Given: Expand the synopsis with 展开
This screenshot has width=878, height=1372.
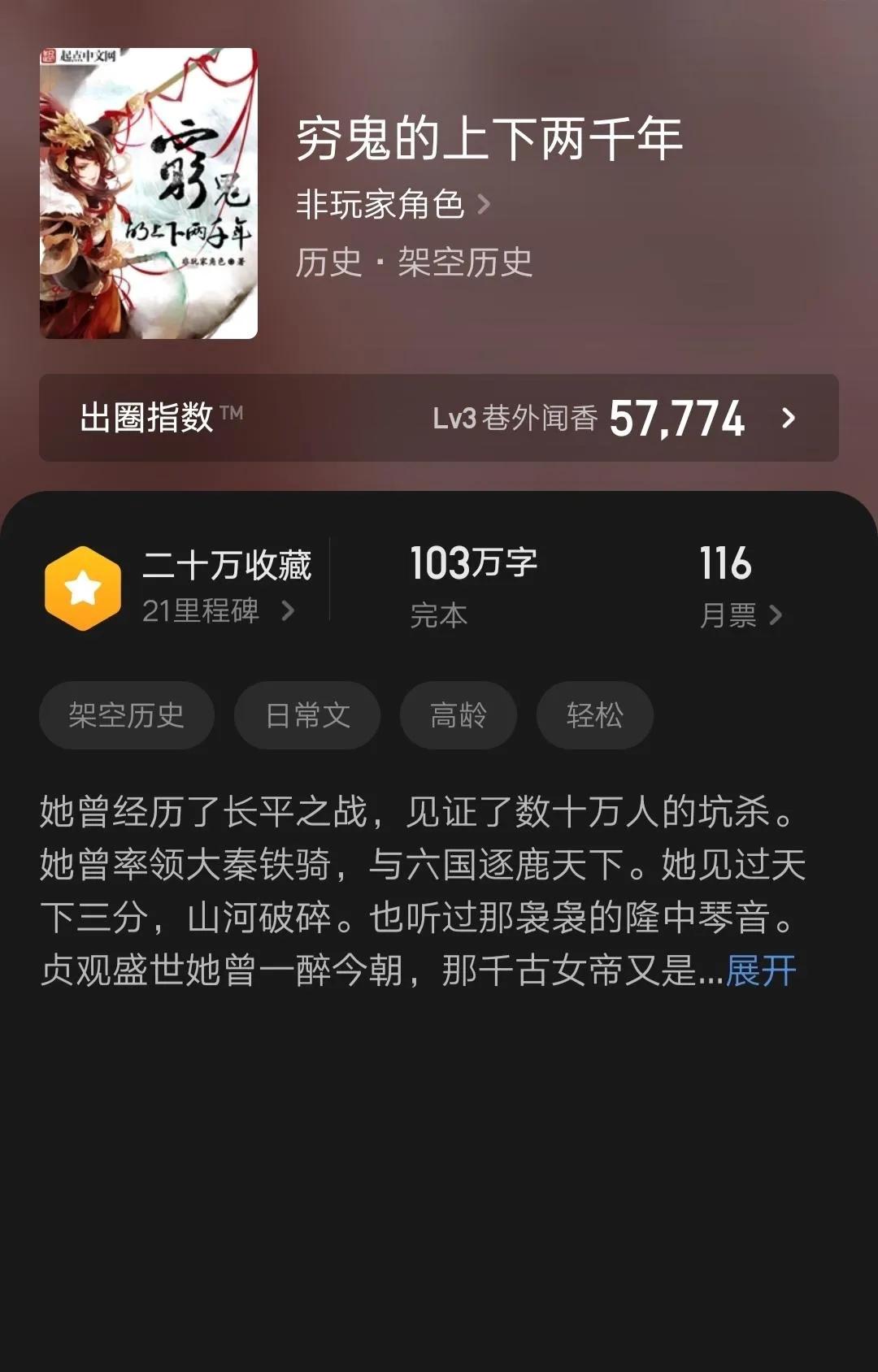Looking at the screenshot, I should point(761,970).
